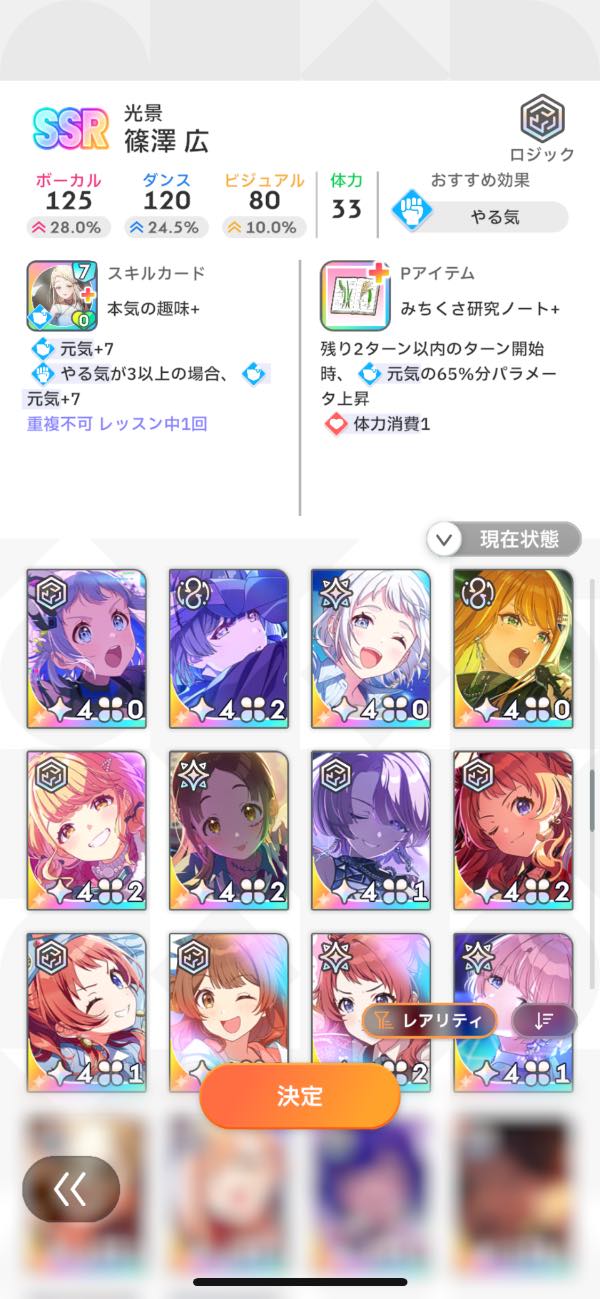Select the blue-haired girl card in first row
This screenshot has height=1299, width=600.
coord(87,647)
